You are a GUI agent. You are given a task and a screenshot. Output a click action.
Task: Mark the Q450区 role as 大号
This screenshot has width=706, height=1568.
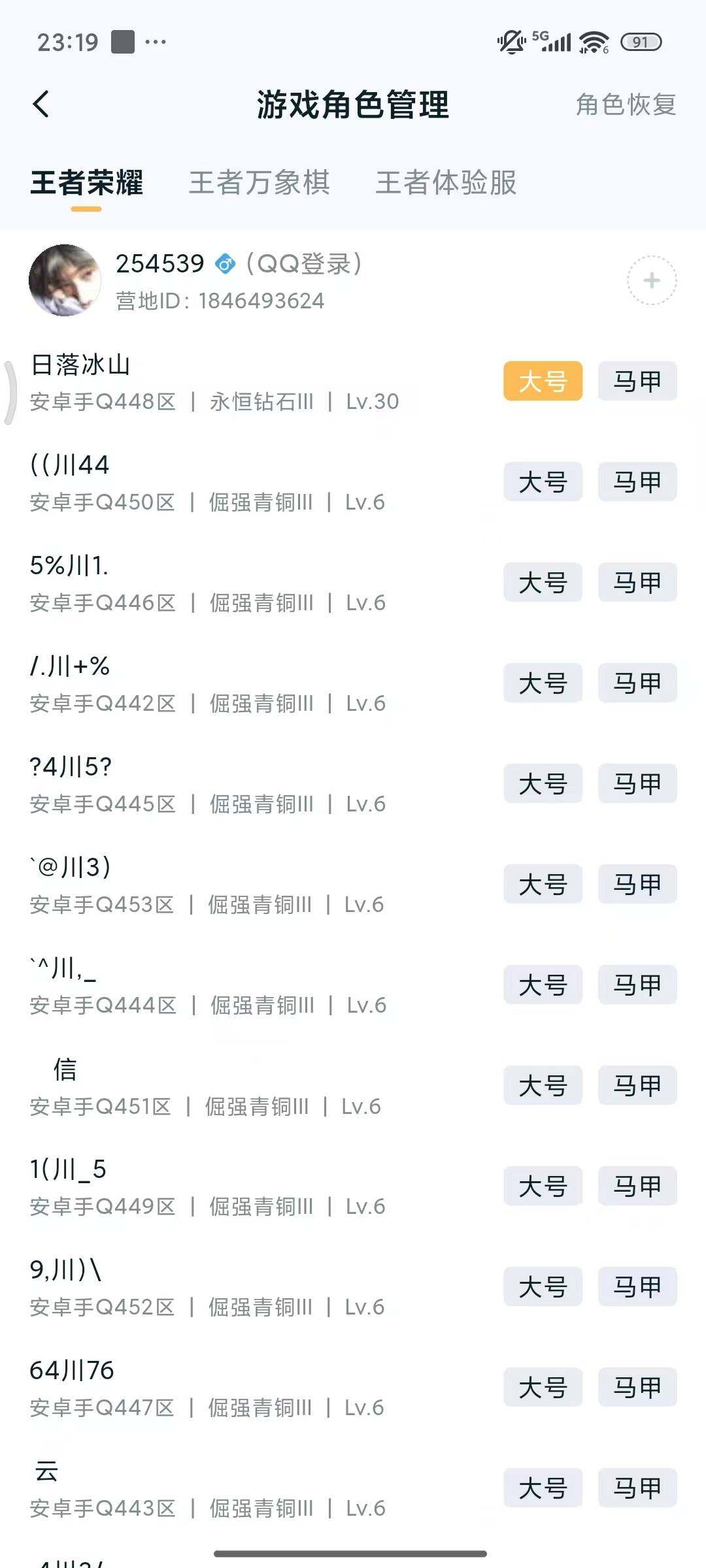[x=543, y=482]
